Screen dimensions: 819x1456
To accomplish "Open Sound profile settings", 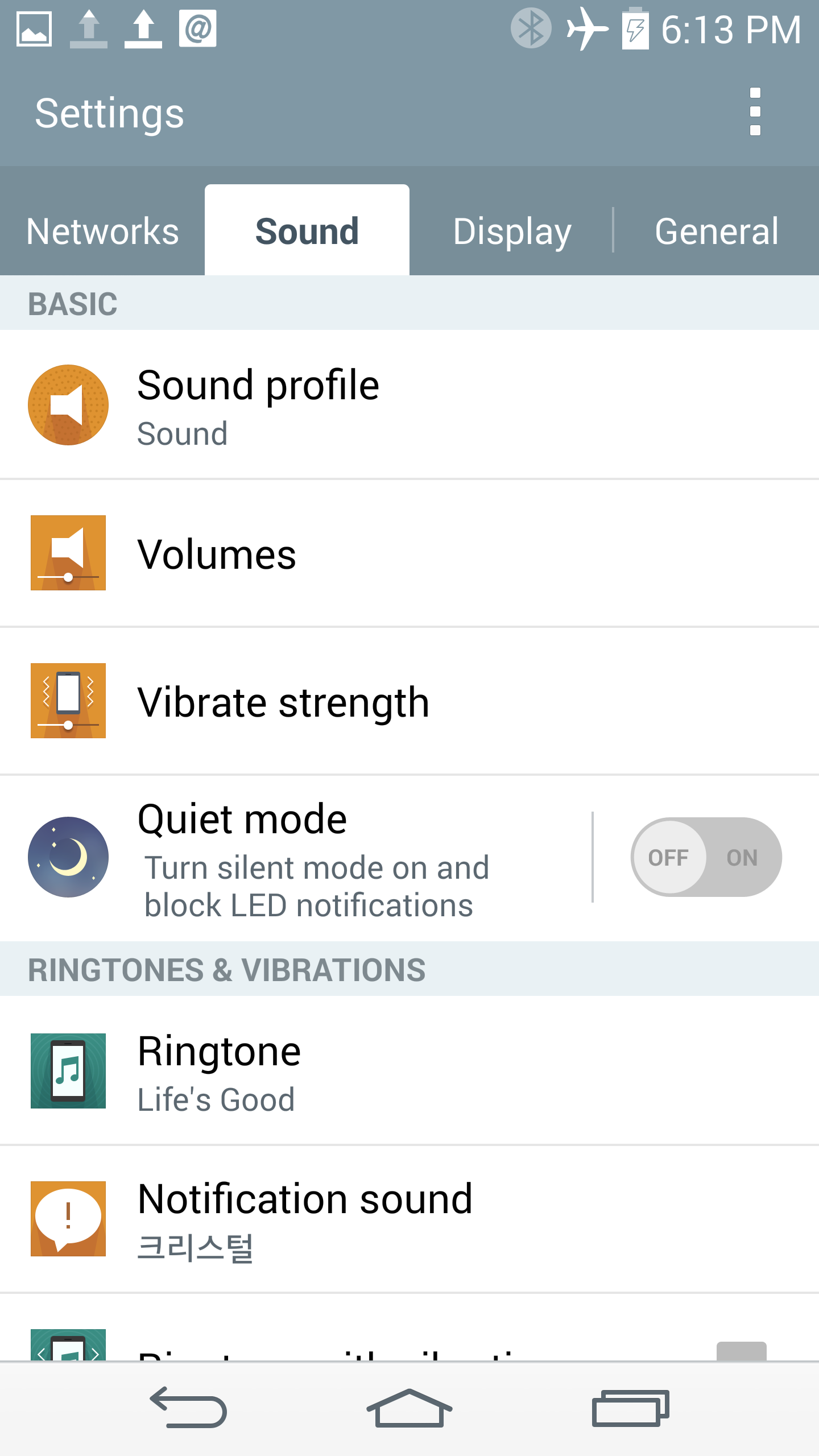I will (x=409, y=405).
